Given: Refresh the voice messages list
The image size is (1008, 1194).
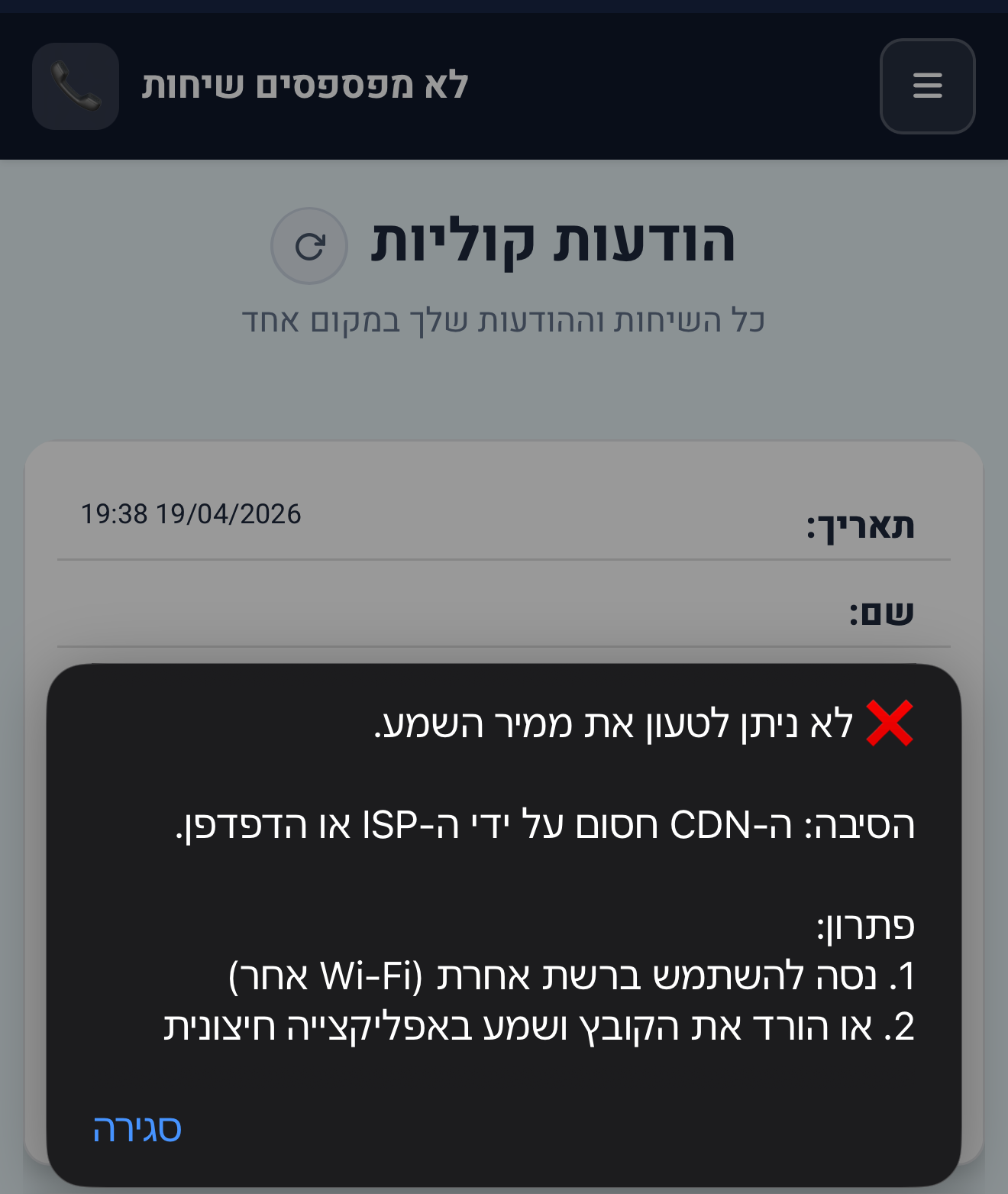Looking at the screenshot, I should 309,246.
